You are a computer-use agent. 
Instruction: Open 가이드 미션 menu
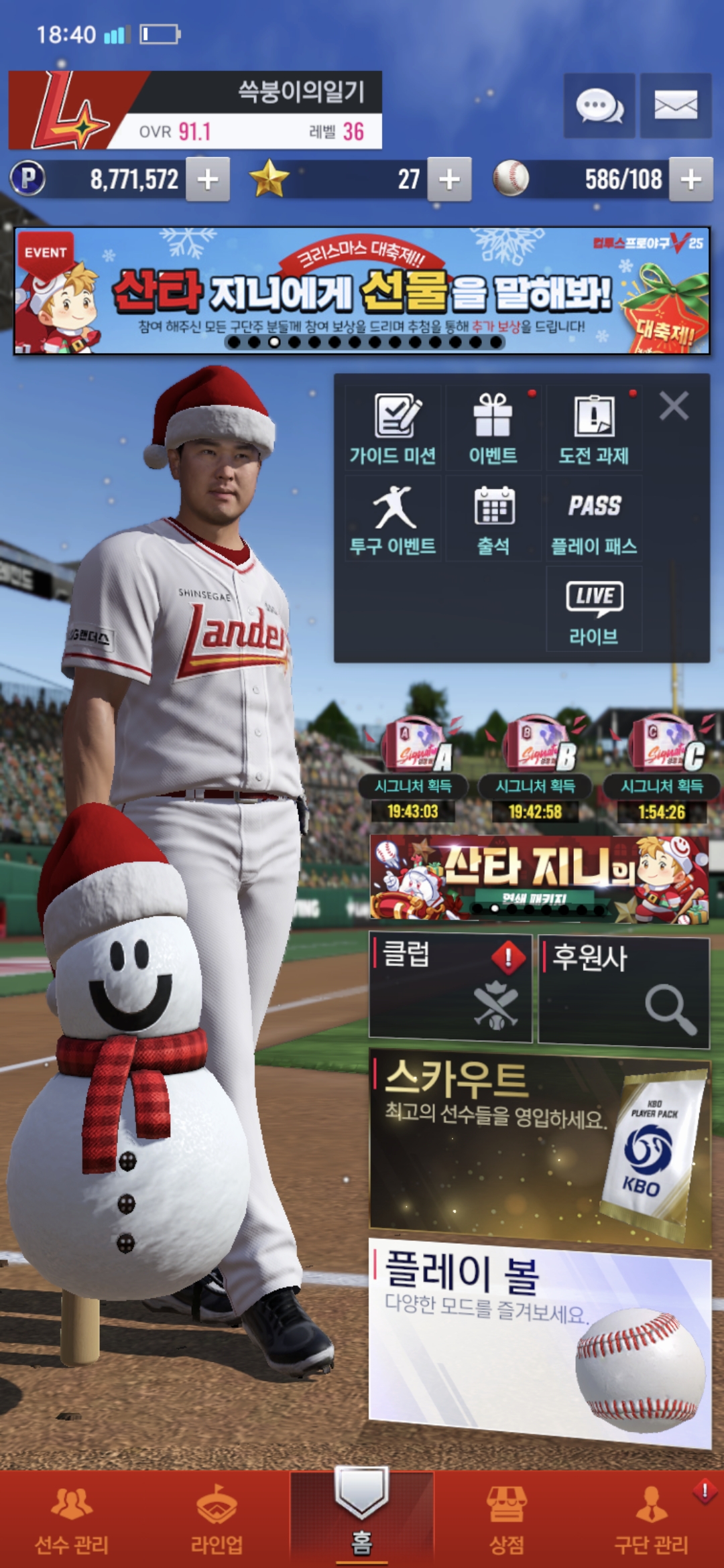coord(394,430)
